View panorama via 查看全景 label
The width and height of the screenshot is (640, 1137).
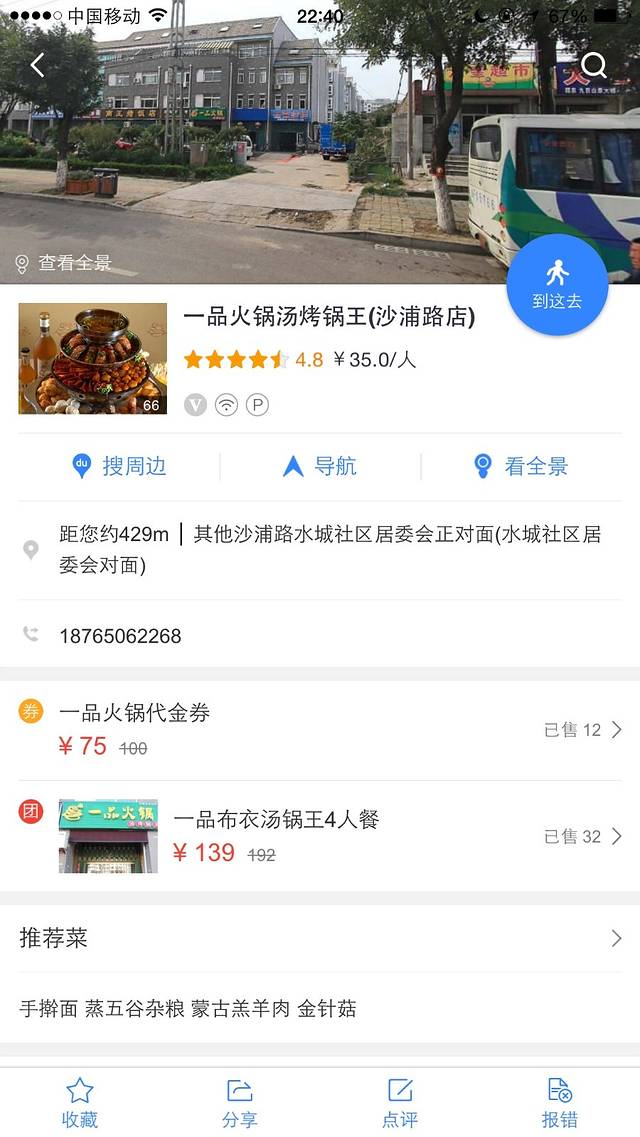[64, 263]
